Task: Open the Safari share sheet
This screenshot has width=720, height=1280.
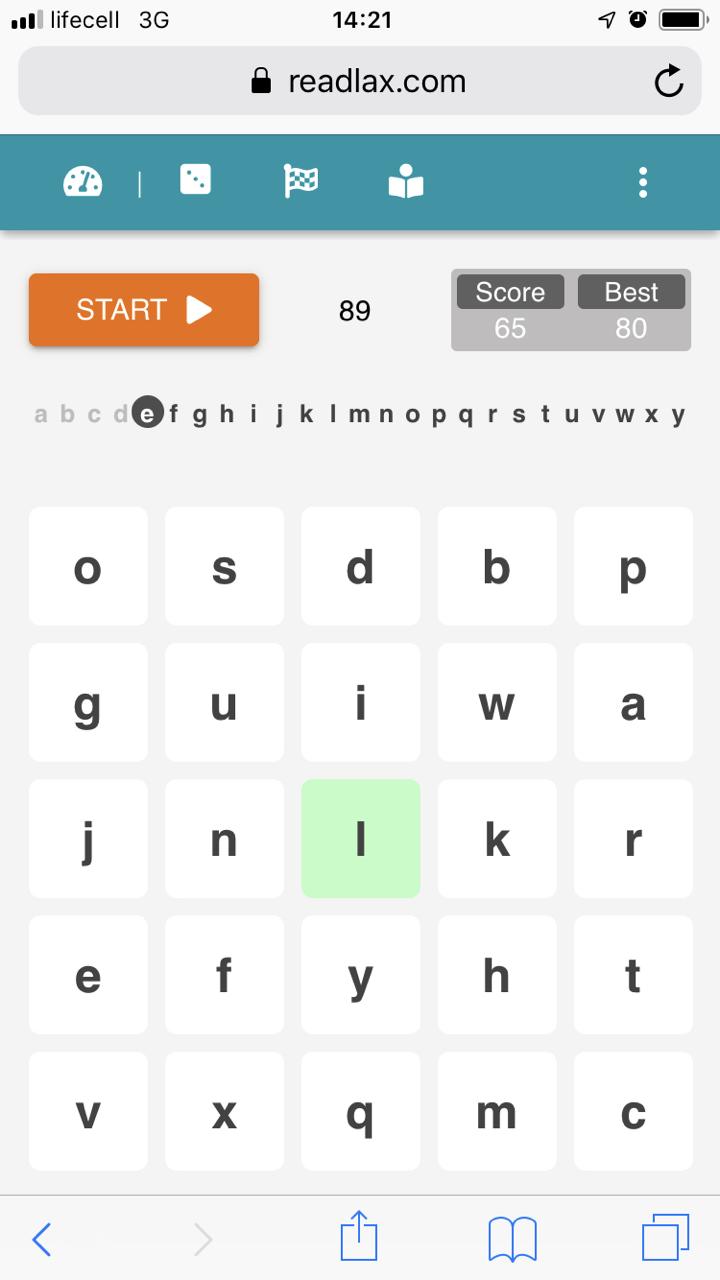Action: click(359, 1238)
